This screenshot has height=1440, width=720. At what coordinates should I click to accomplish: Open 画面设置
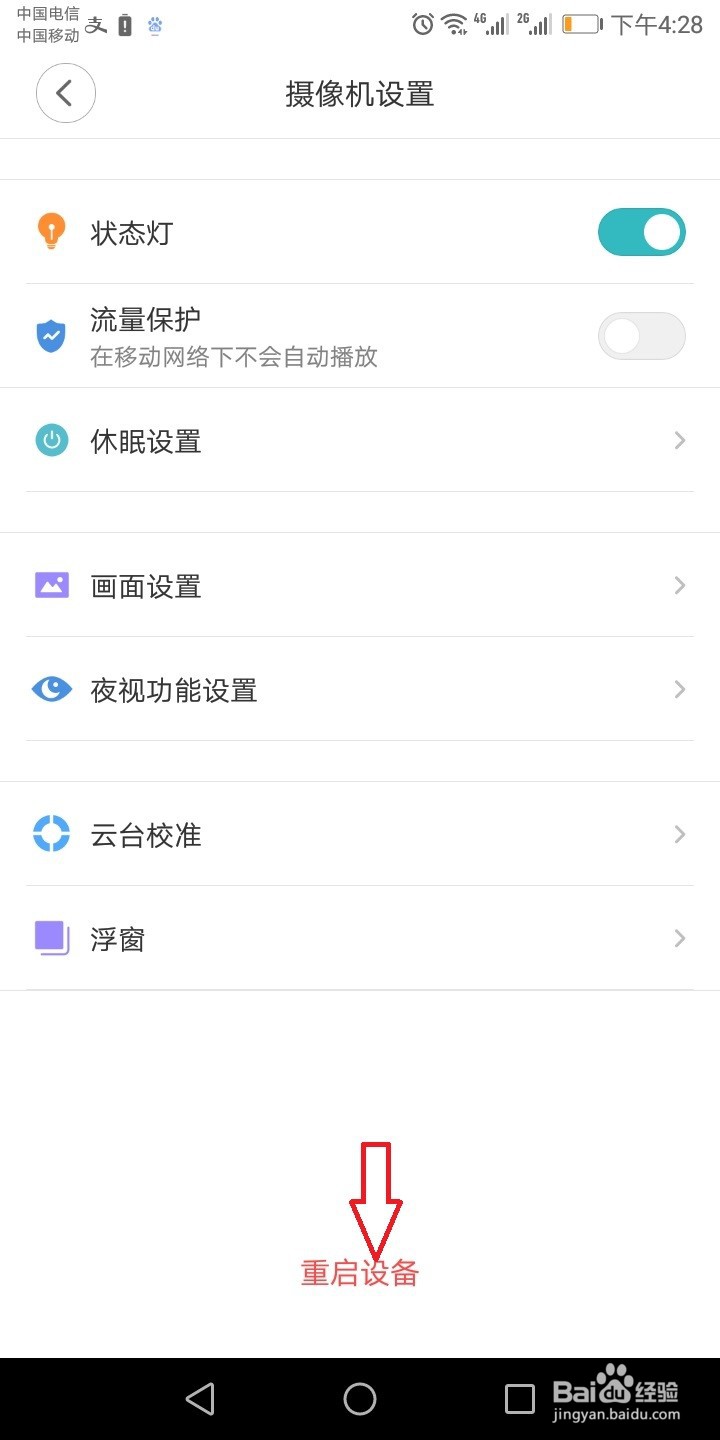[x=360, y=586]
